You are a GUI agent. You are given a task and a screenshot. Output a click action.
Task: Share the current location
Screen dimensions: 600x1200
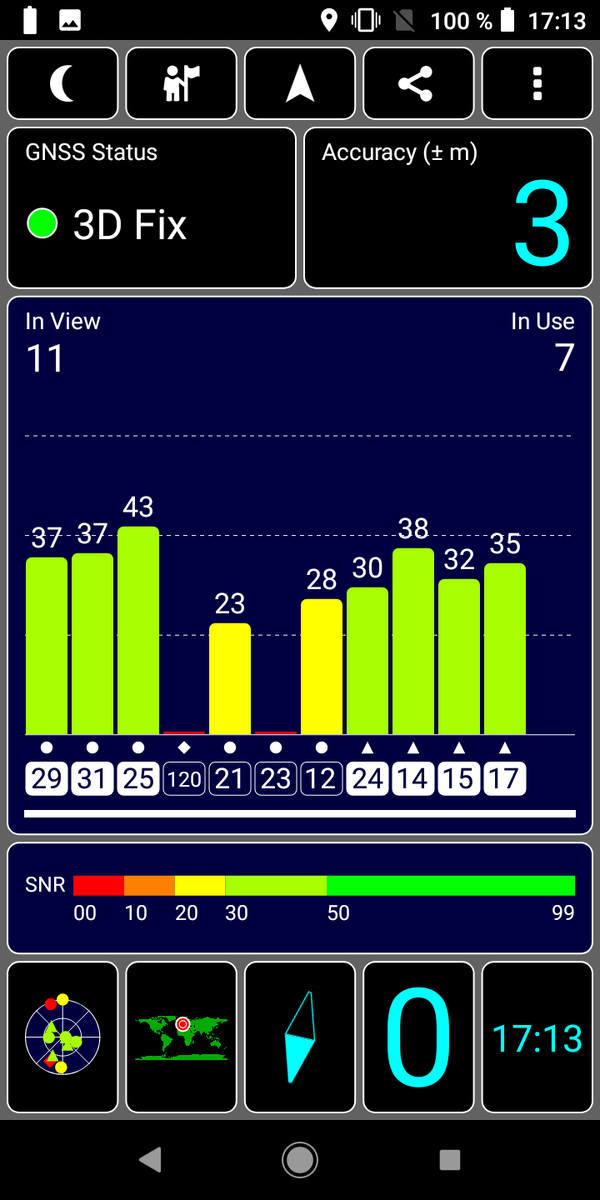point(418,84)
